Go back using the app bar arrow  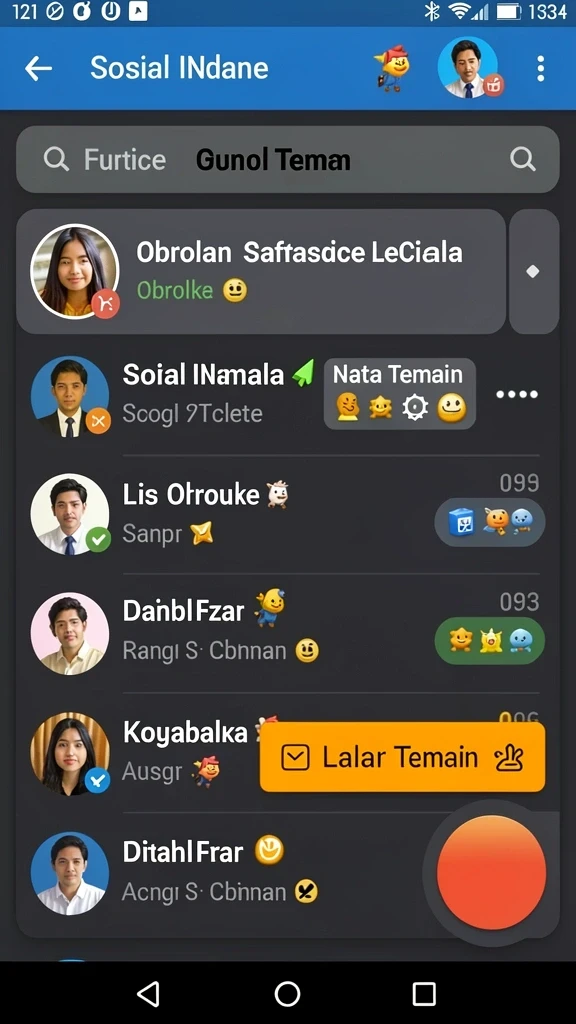[x=39, y=68]
